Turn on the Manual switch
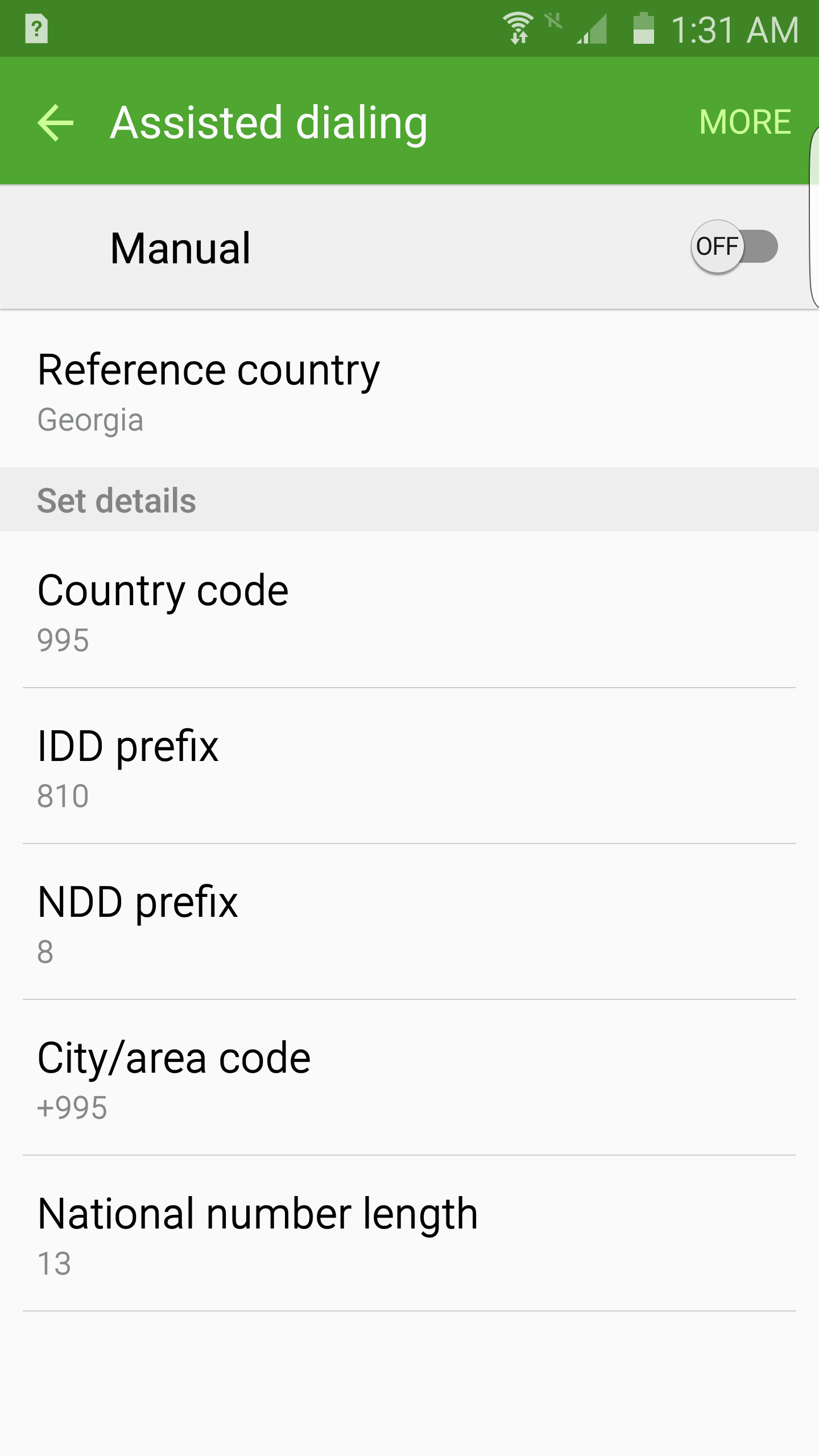The width and height of the screenshot is (819, 1456). pyautogui.click(x=734, y=247)
